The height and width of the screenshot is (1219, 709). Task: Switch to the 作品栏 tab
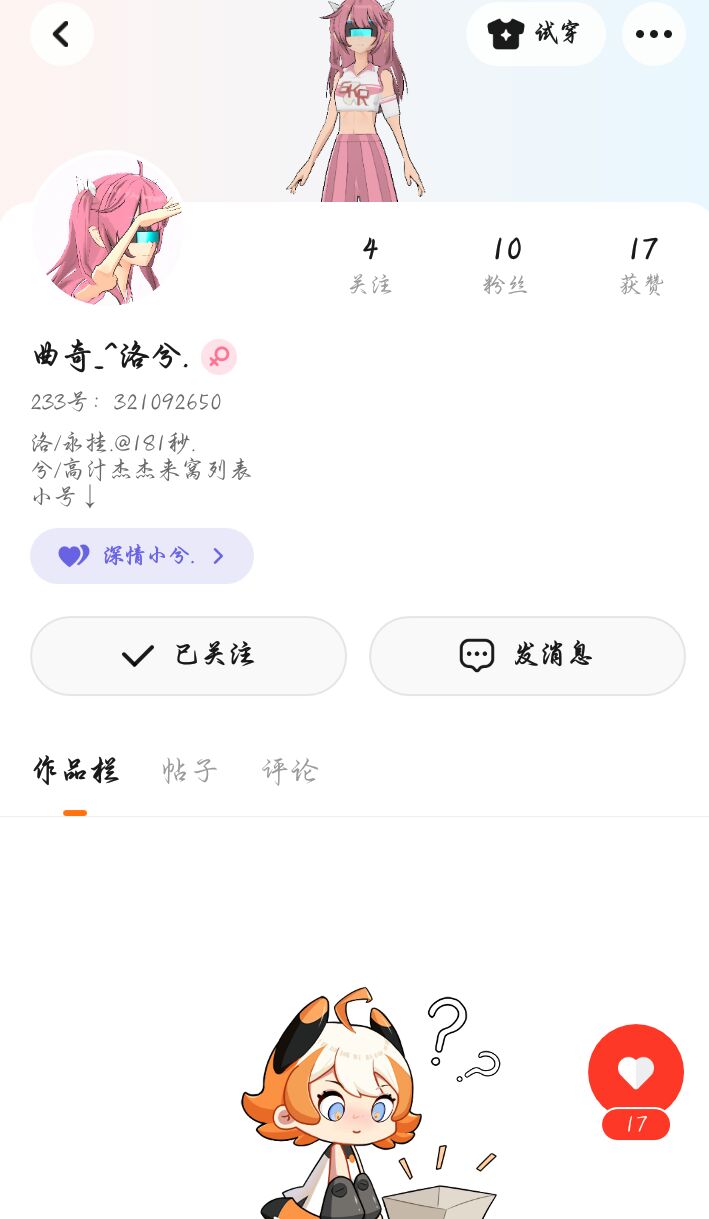[x=76, y=771]
